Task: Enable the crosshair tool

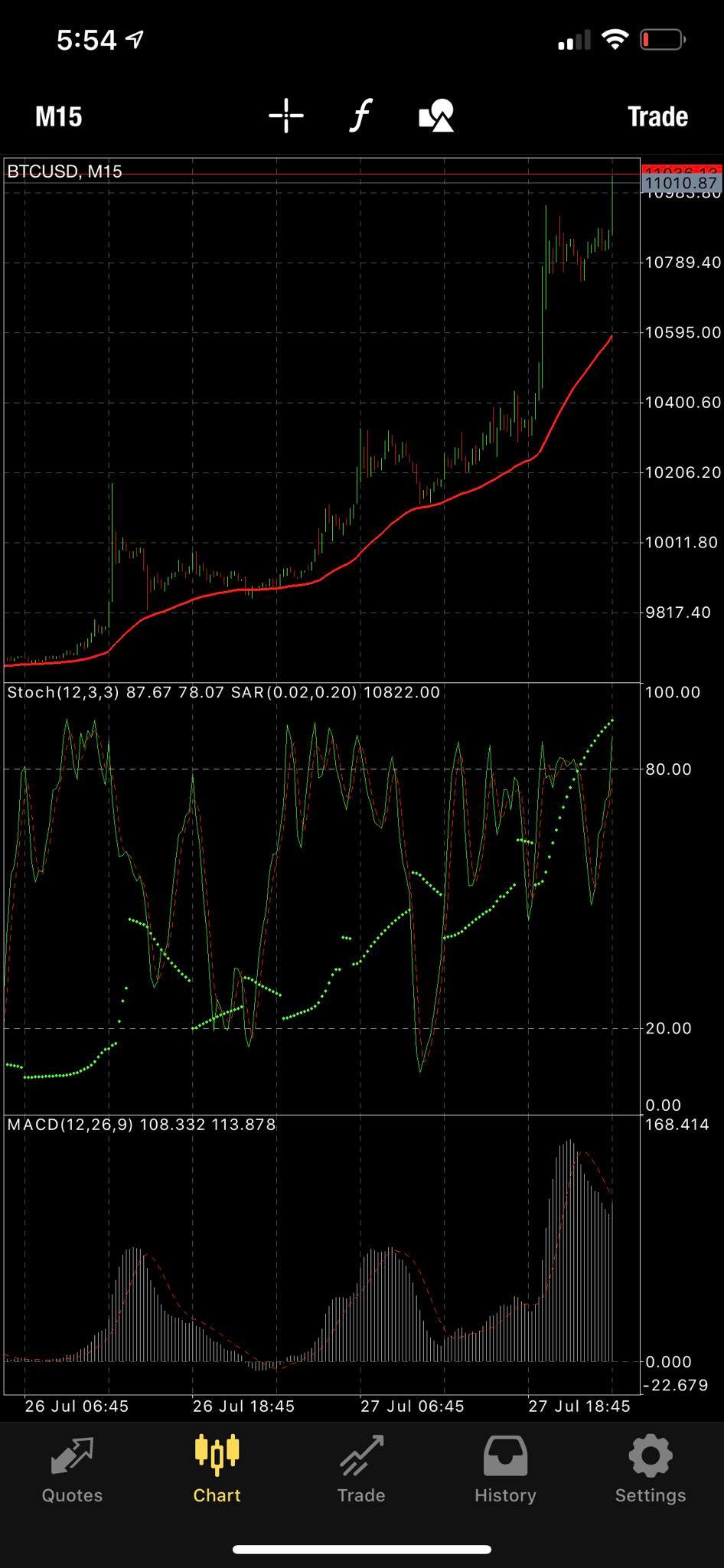Action: pos(286,116)
